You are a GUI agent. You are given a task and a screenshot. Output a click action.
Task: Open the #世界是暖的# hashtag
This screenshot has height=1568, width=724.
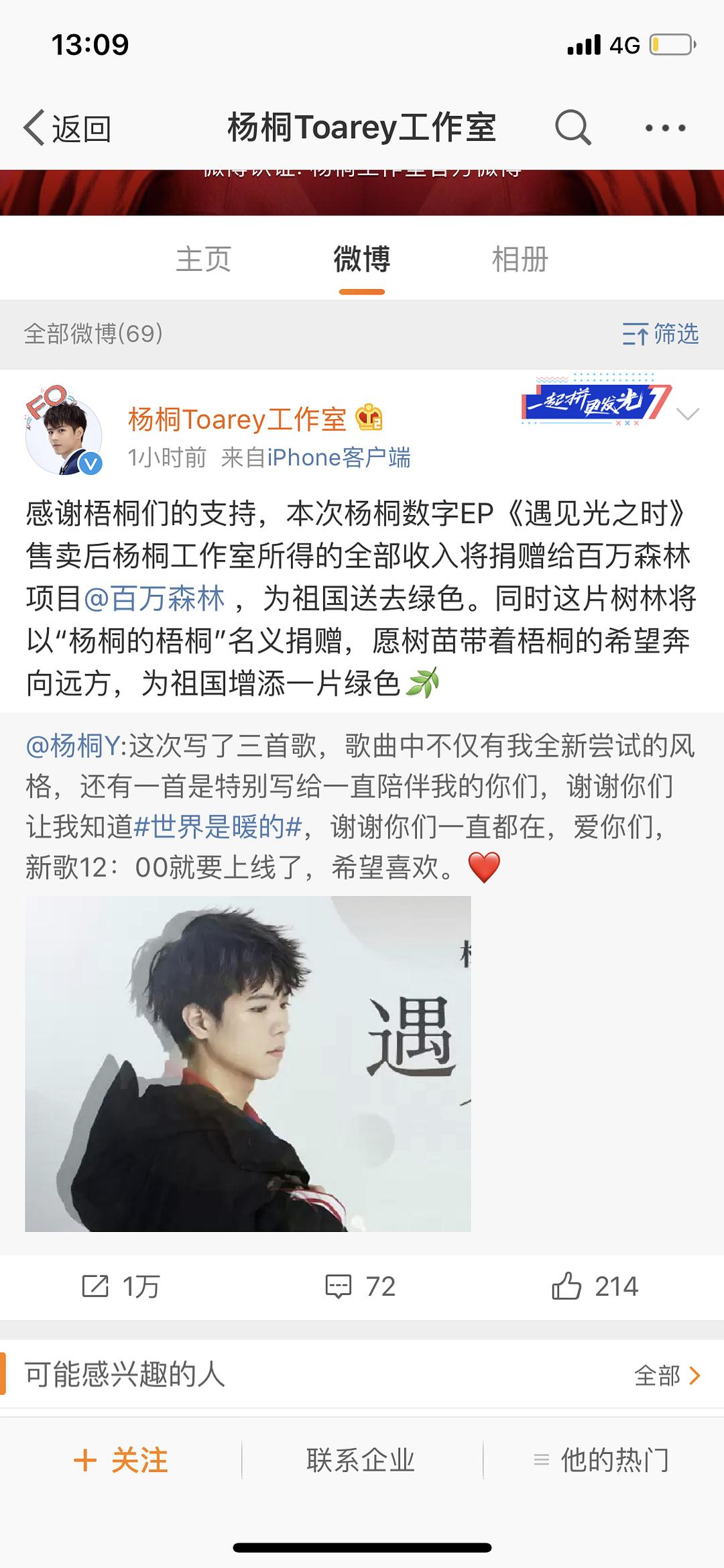(x=218, y=827)
